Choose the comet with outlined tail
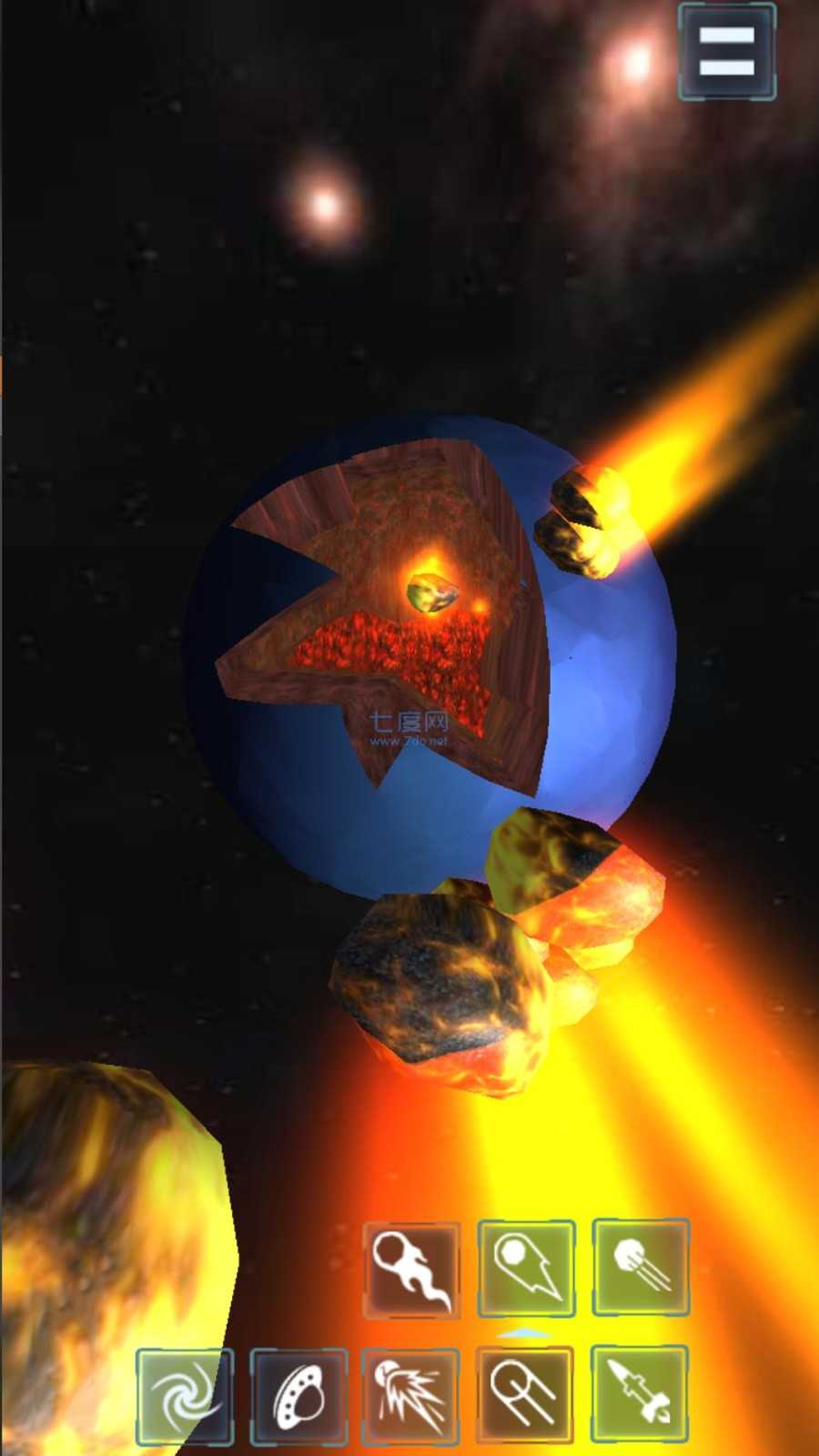Viewport: 819px width, 1456px height. (x=526, y=1269)
